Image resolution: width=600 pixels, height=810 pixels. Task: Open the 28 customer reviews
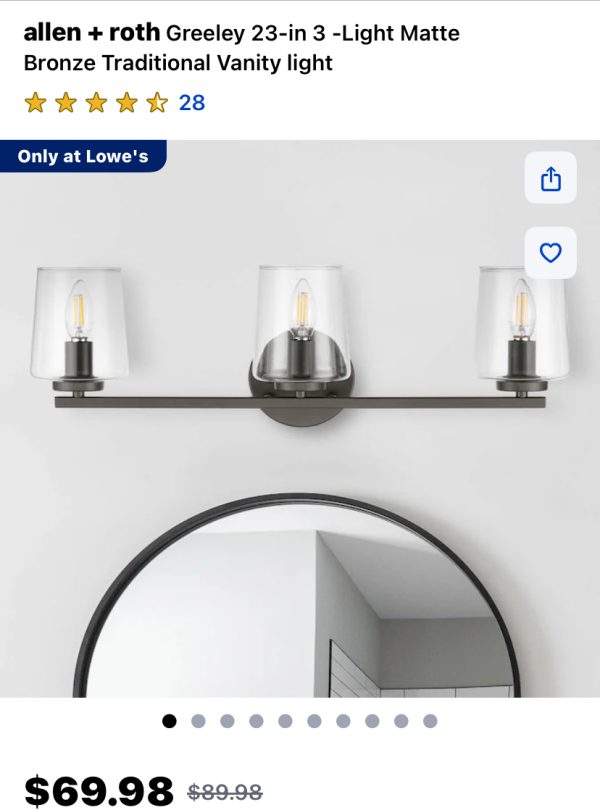pos(191,102)
